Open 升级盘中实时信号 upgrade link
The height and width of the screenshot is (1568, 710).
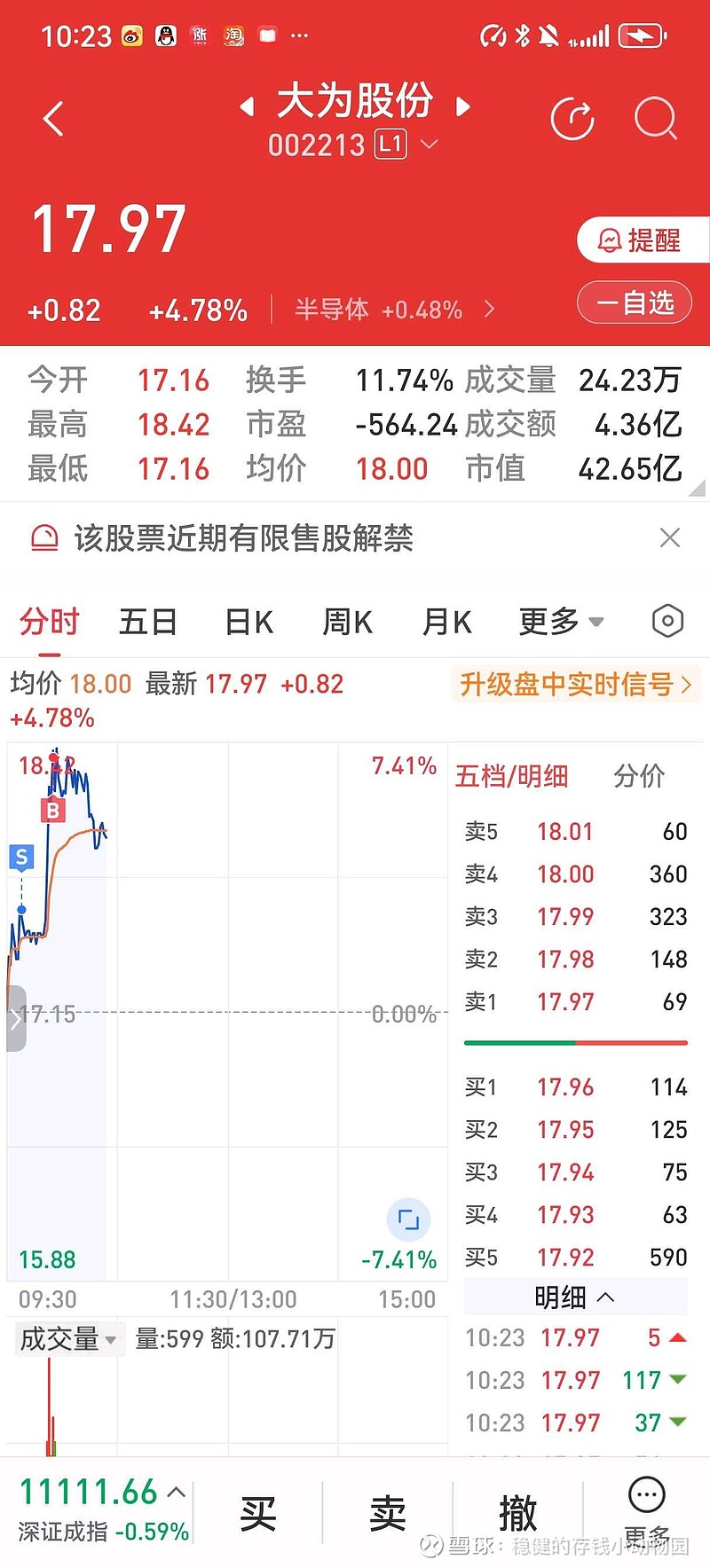(x=575, y=684)
